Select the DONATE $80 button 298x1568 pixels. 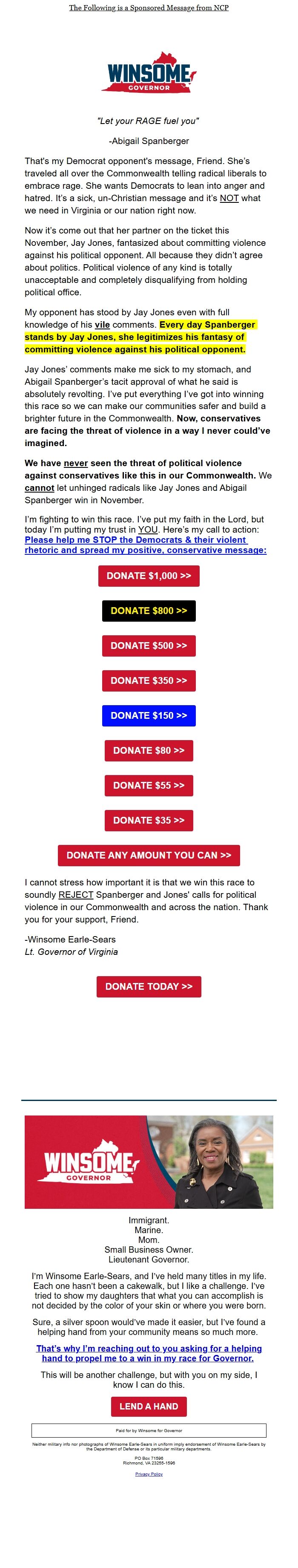point(149,750)
